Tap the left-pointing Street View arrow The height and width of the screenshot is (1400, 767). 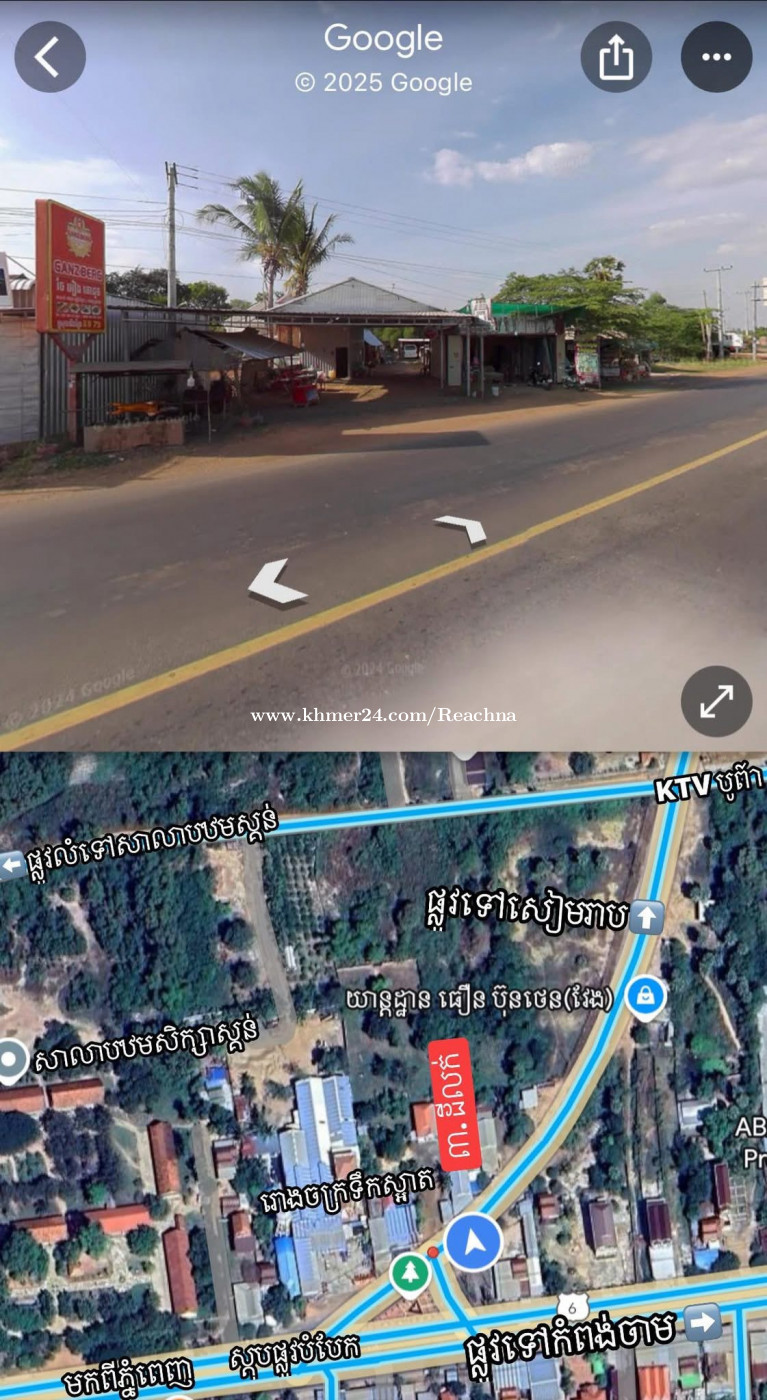[x=277, y=583]
